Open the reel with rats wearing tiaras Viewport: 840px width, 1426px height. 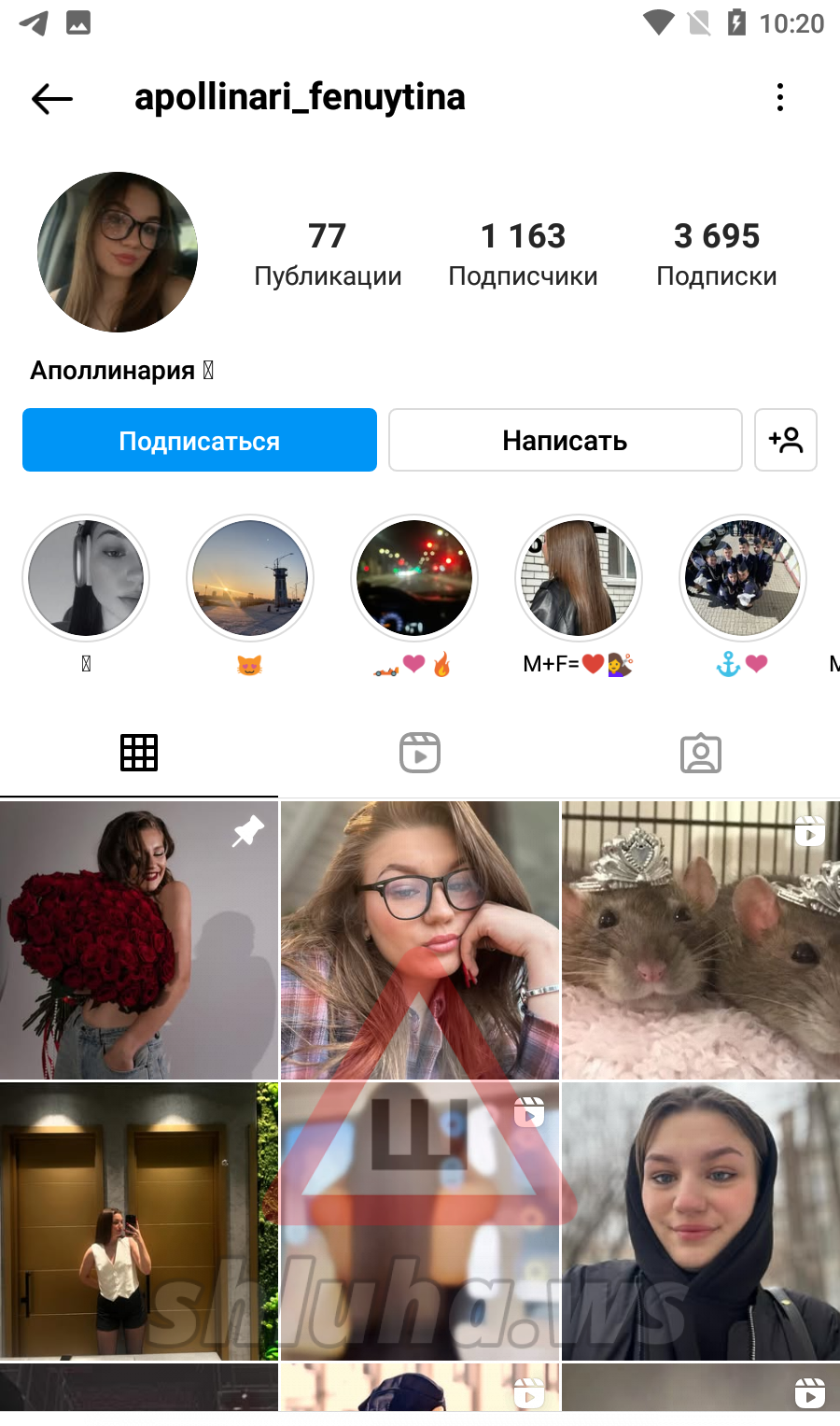click(x=701, y=940)
